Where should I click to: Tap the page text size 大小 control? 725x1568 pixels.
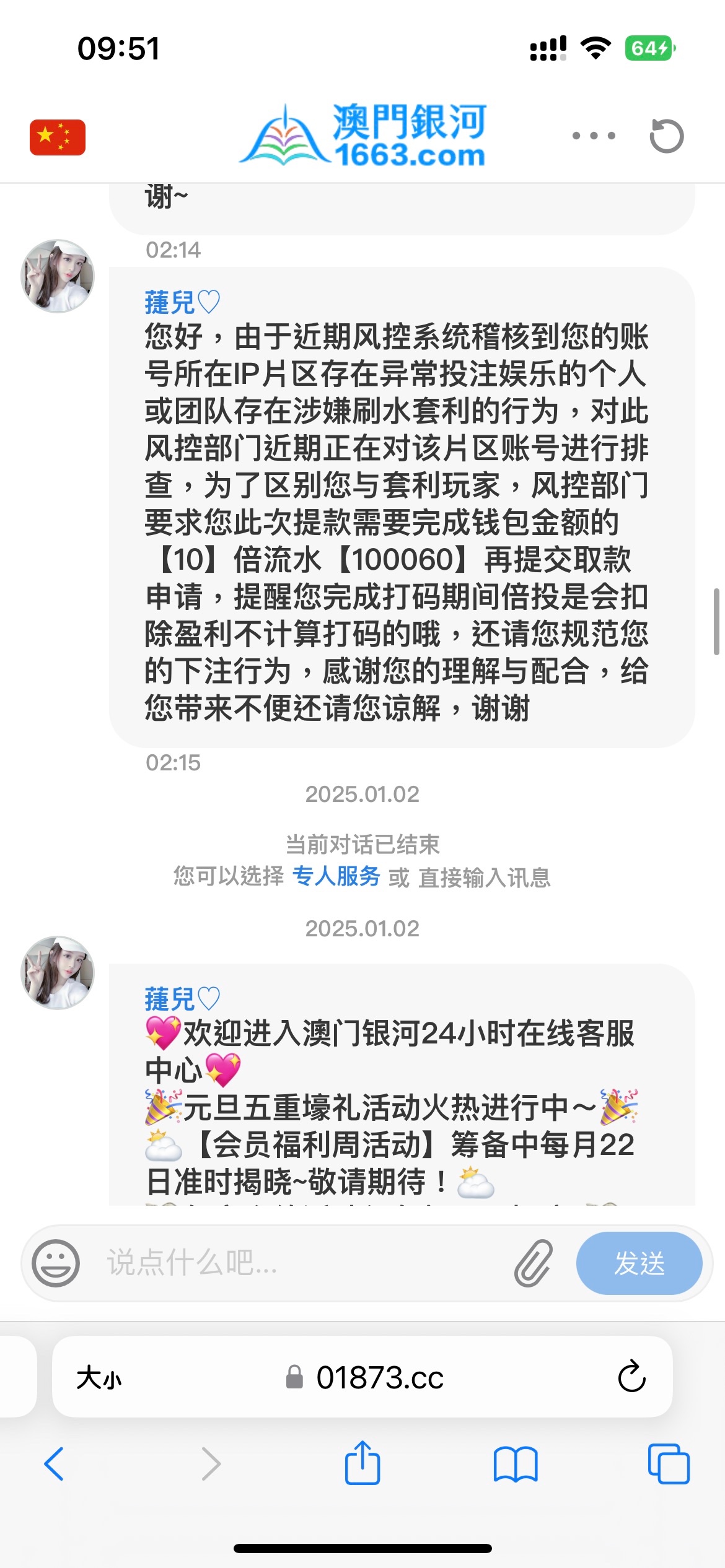point(99,1378)
